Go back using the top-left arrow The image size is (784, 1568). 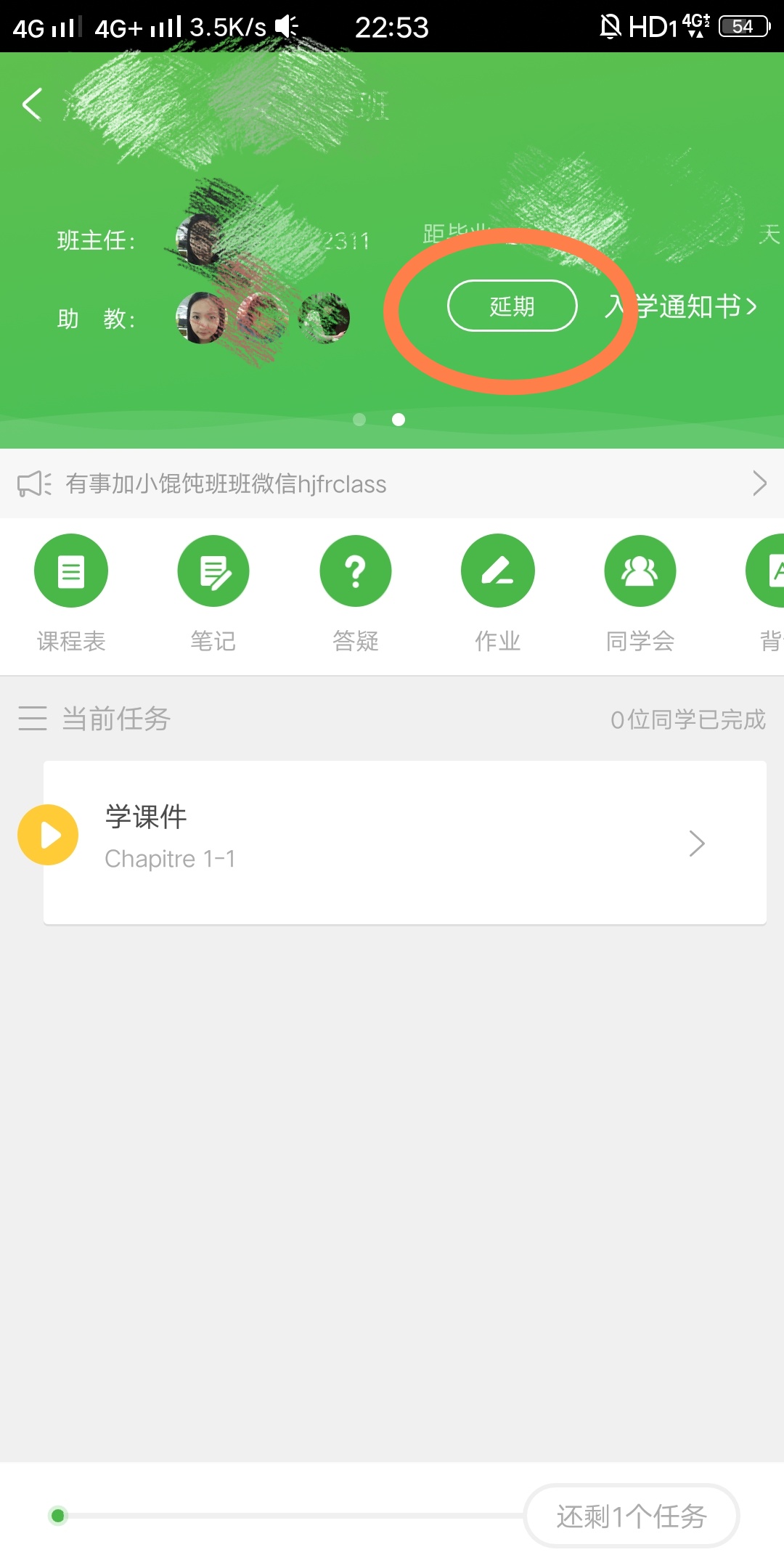32,105
